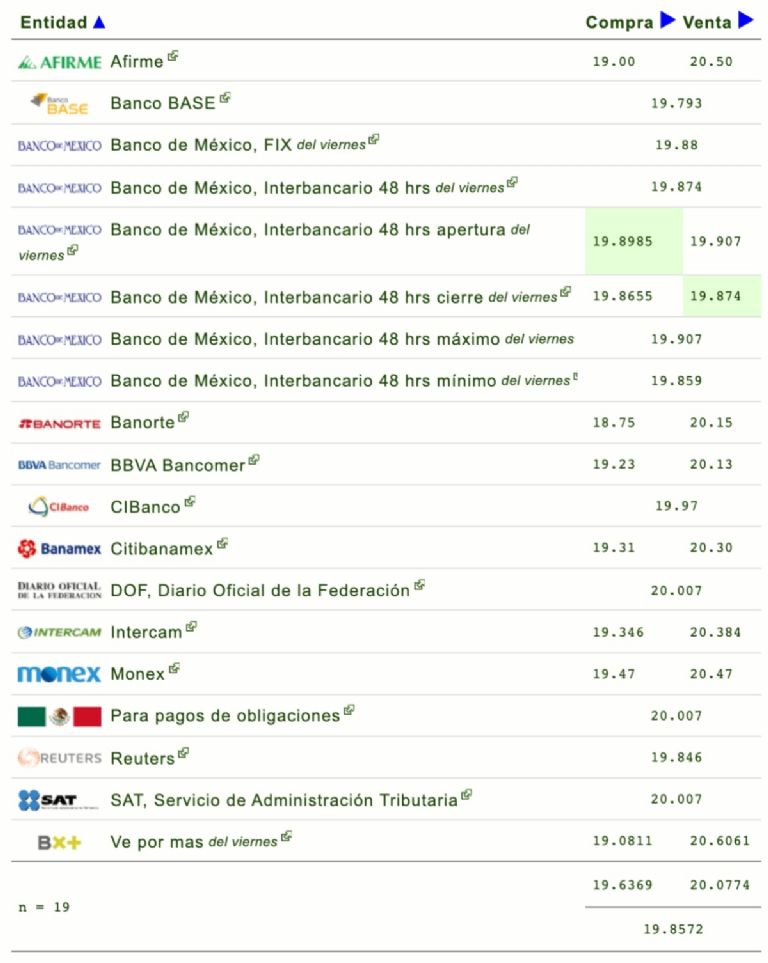Tap the external link icon for CIBanco
This screenshot has height=963, width=768.
[x=190, y=502]
